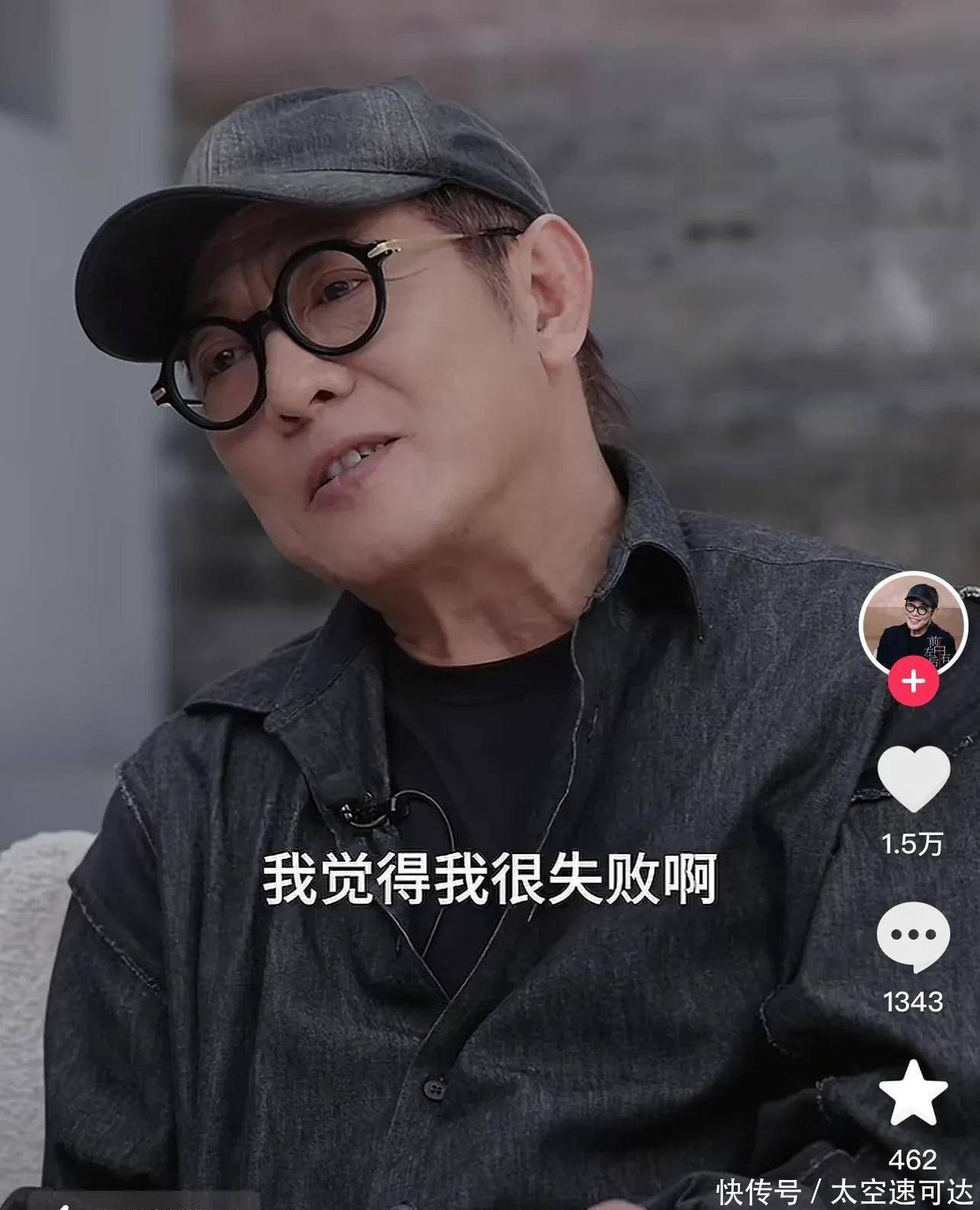Viewport: 980px width, 1210px height.
Task: Open the video creator's profile avatar
Action: [913, 621]
